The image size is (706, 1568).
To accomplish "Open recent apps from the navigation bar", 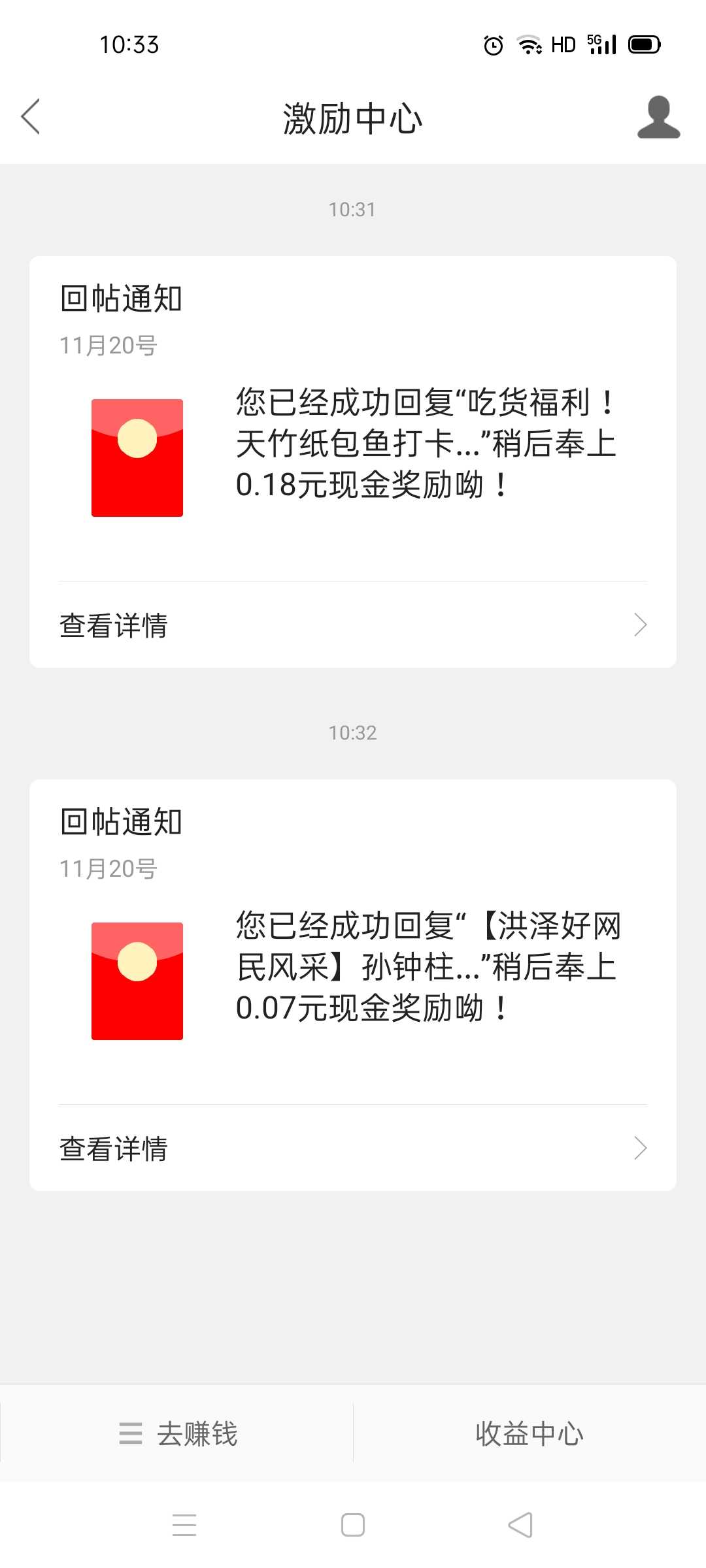I will coord(184,1525).
